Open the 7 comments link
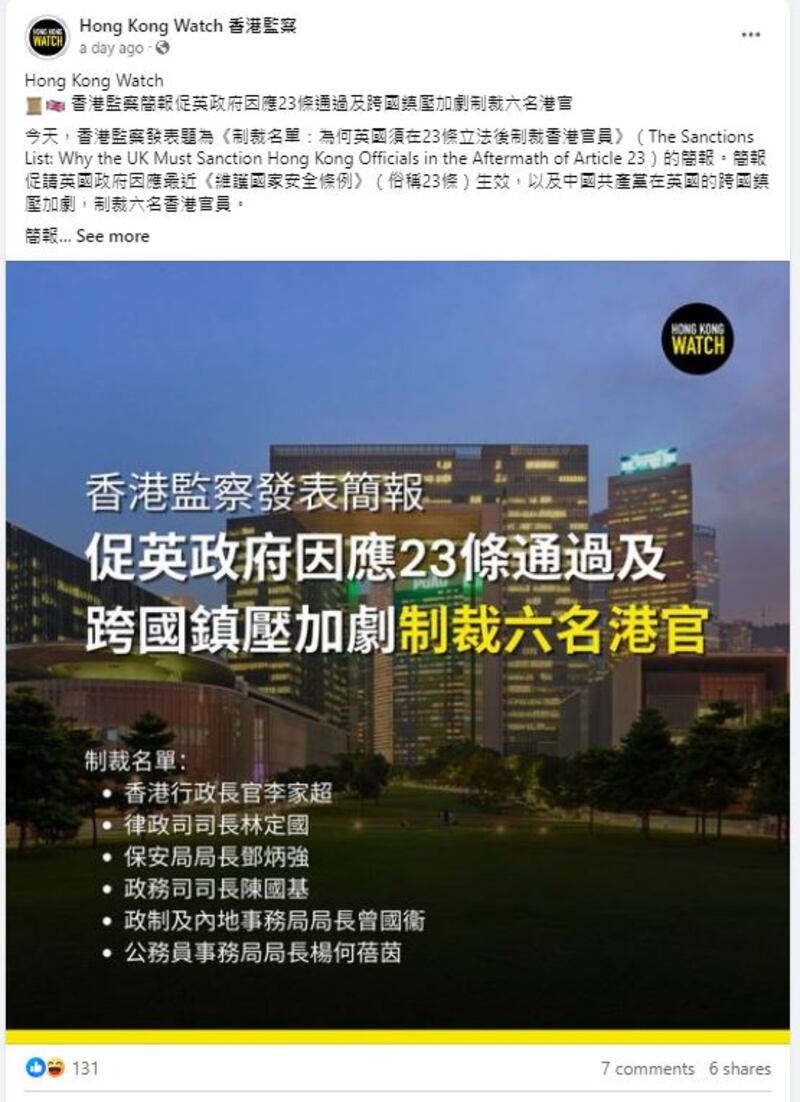 click(x=651, y=1068)
